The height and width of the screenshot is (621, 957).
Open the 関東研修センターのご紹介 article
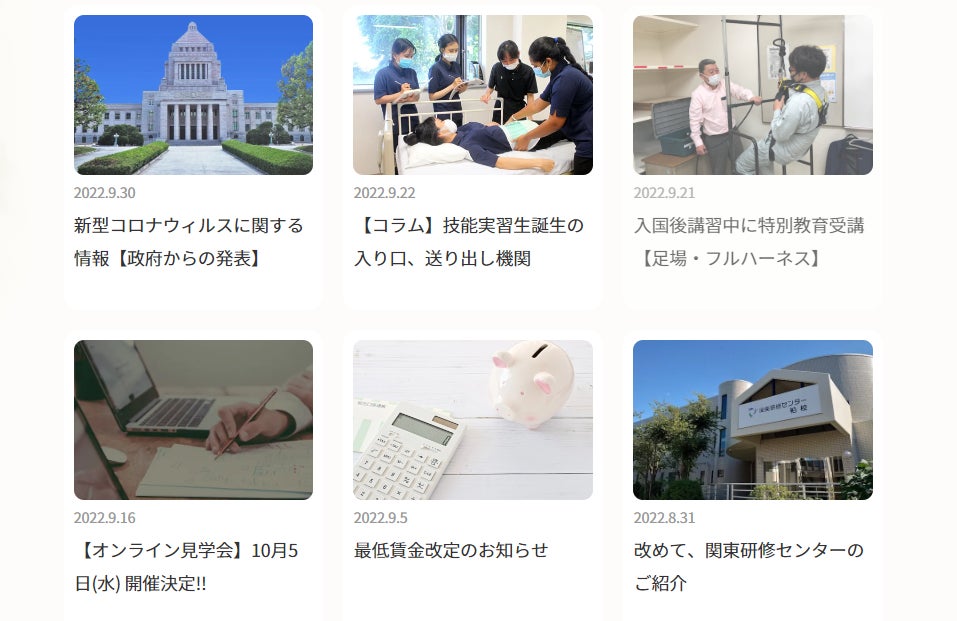749,566
